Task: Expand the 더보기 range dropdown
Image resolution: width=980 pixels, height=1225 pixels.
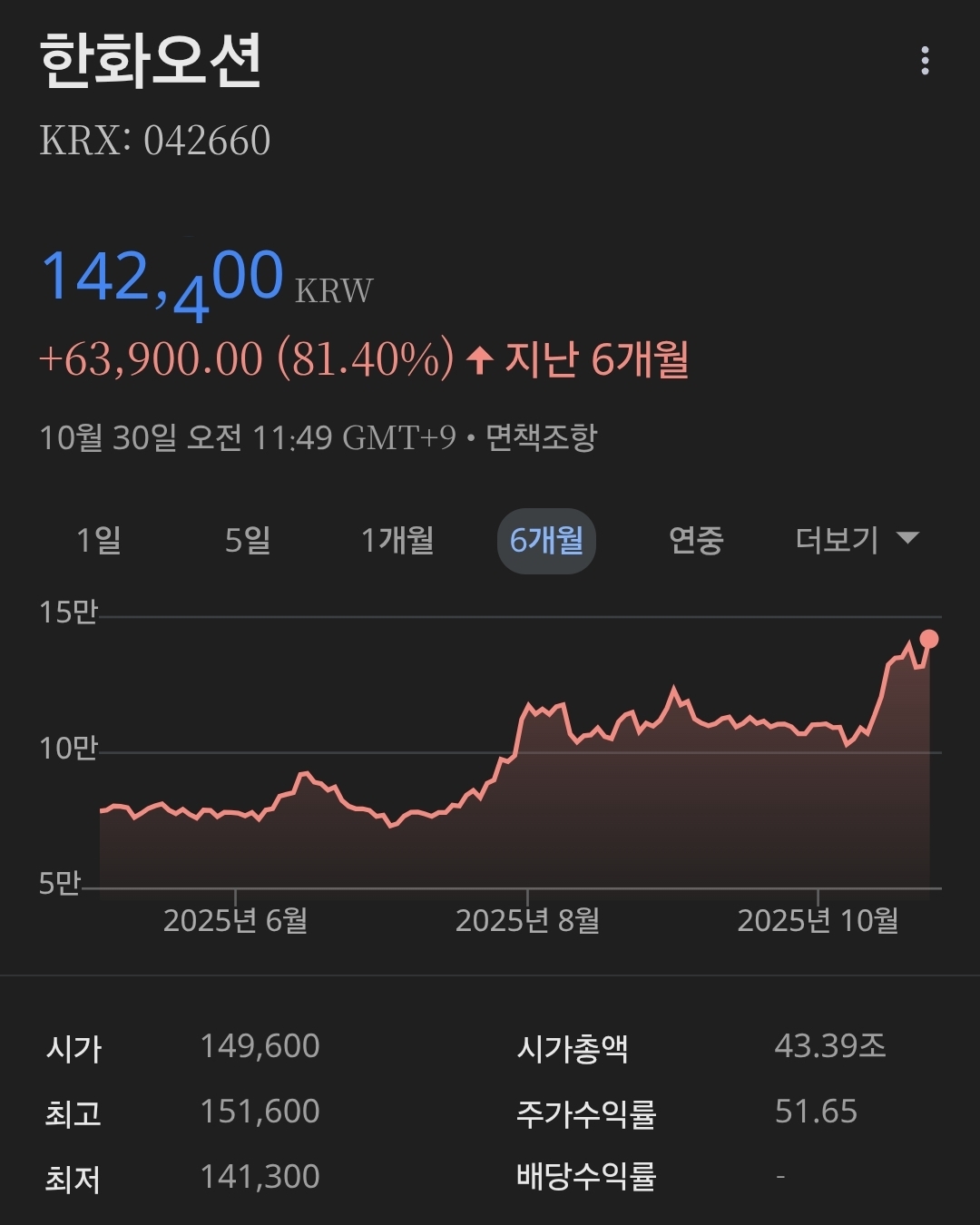Action: [x=856, y=541]
